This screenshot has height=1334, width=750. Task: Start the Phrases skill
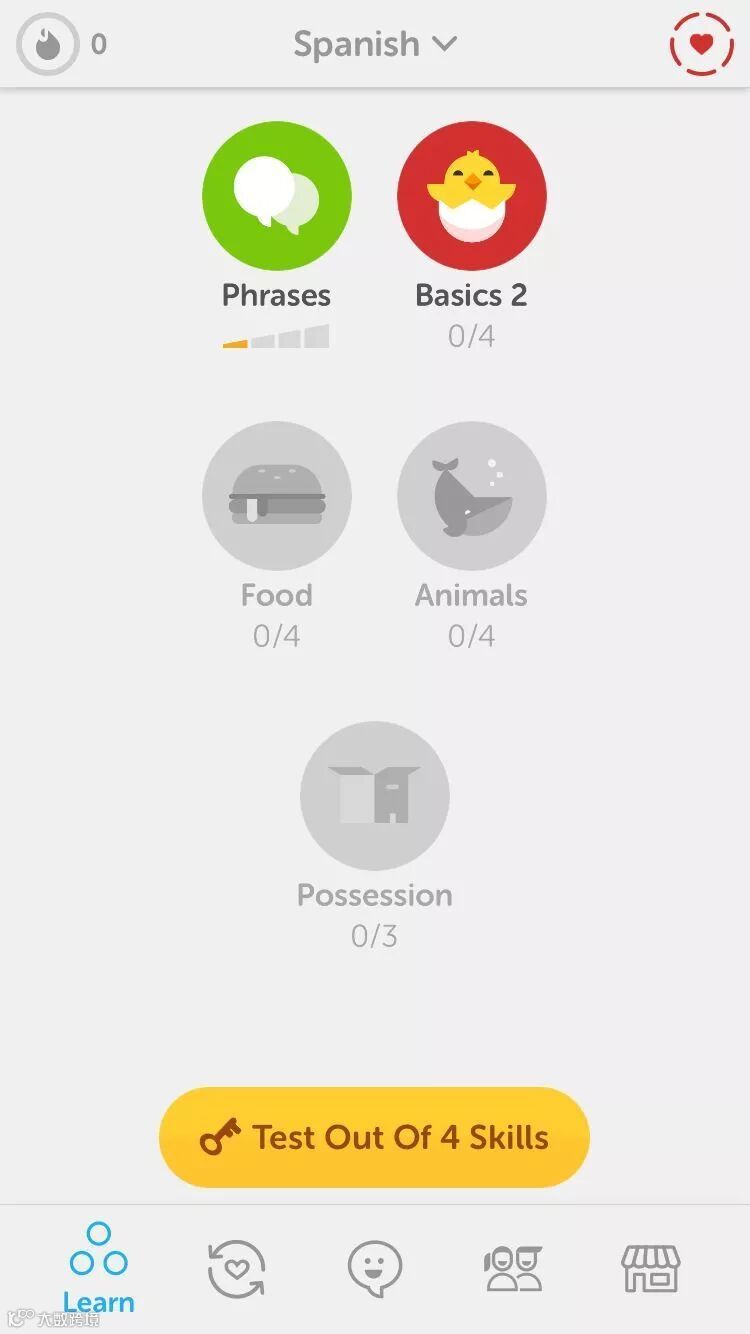tap(277, 196)
